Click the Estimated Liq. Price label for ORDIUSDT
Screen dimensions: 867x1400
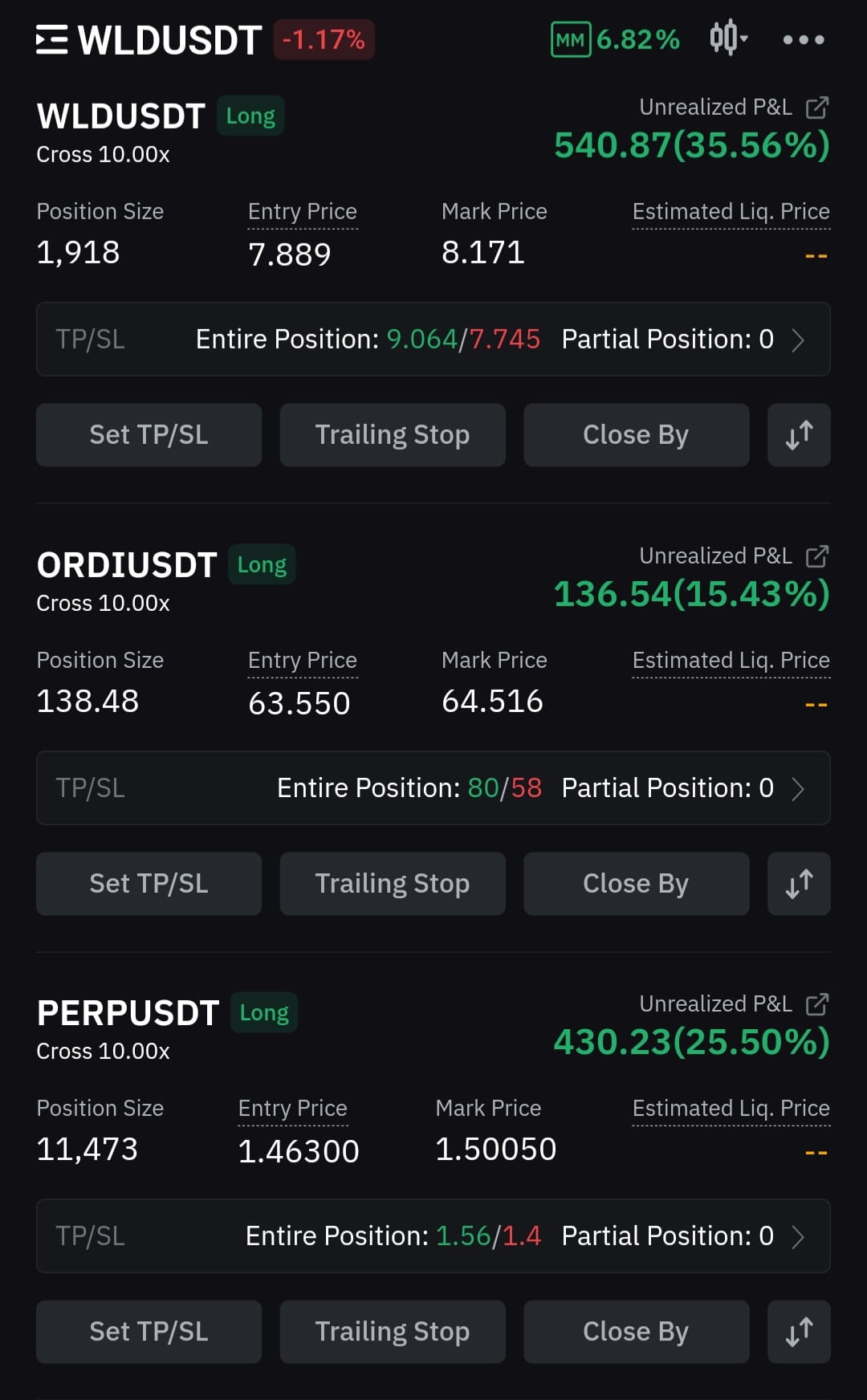[x=730, y=660]
